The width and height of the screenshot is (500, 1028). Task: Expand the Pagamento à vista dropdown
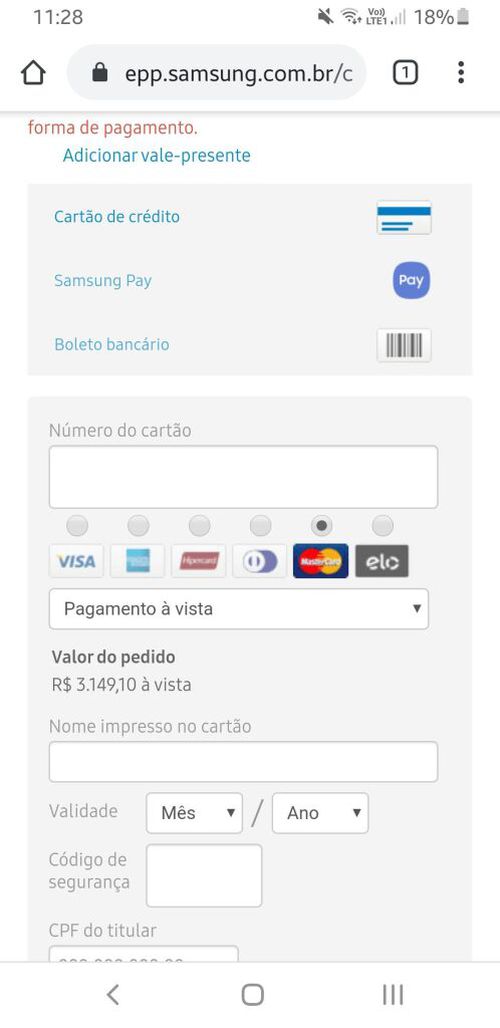(x=239, y=608)
